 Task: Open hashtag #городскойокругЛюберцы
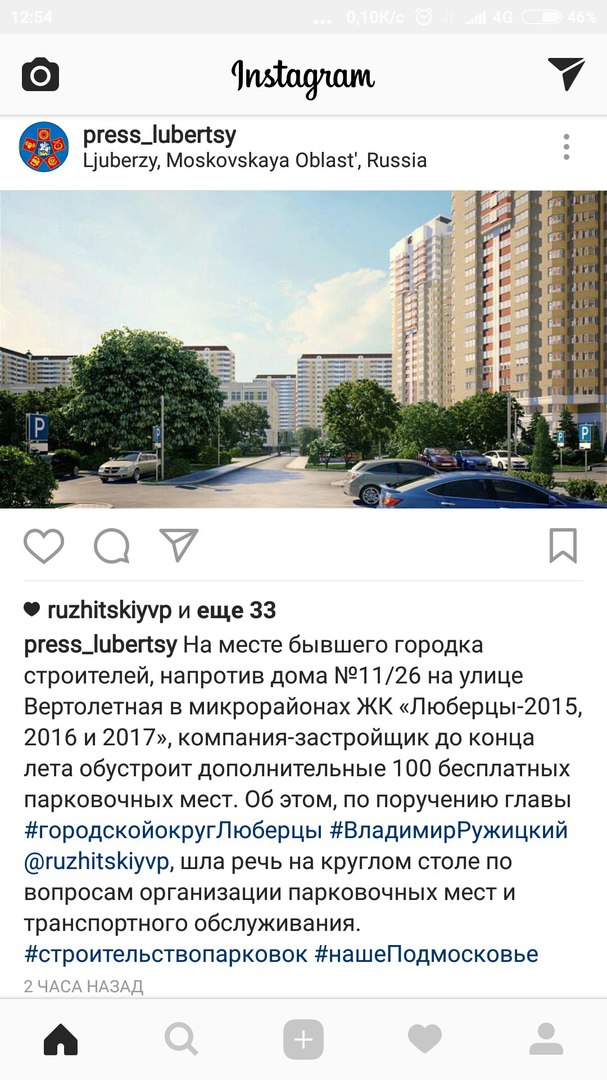pos(173,830)
